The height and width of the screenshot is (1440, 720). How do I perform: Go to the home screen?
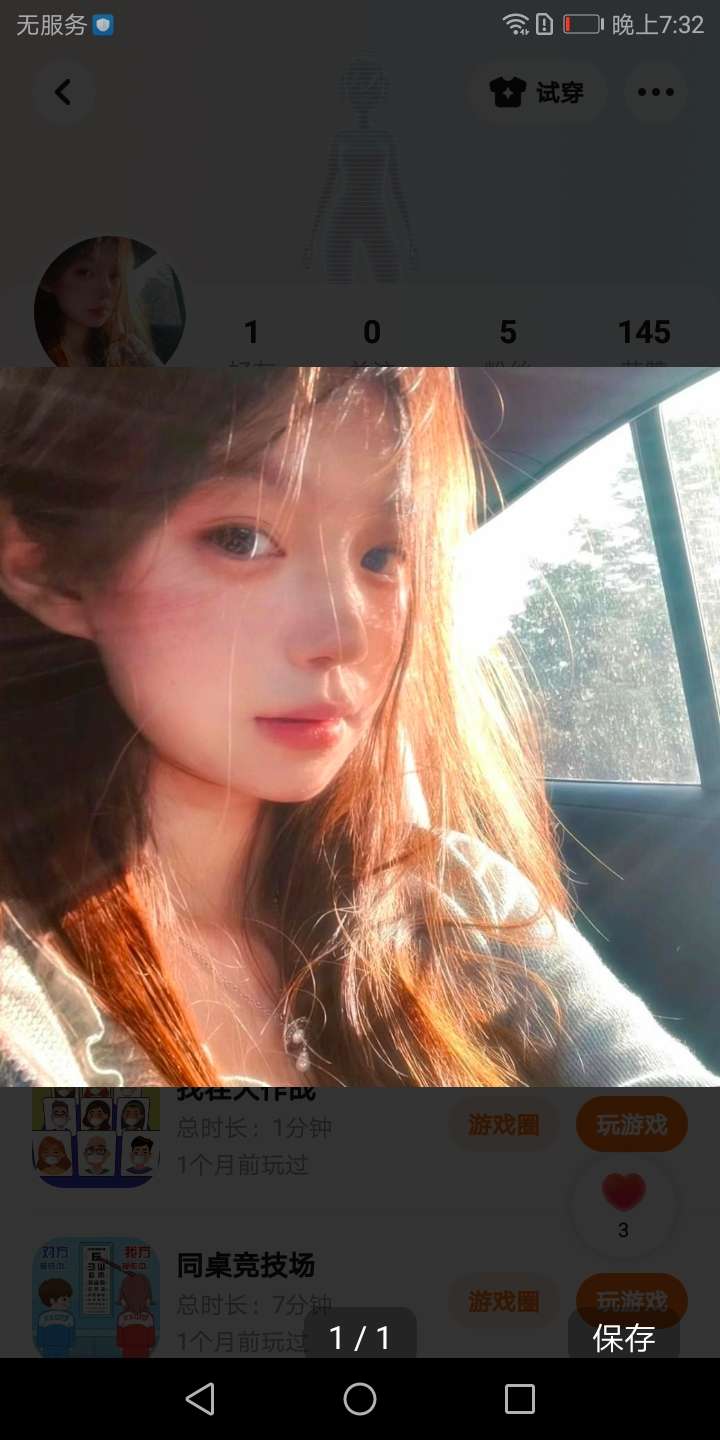(x=360, y=1398)
